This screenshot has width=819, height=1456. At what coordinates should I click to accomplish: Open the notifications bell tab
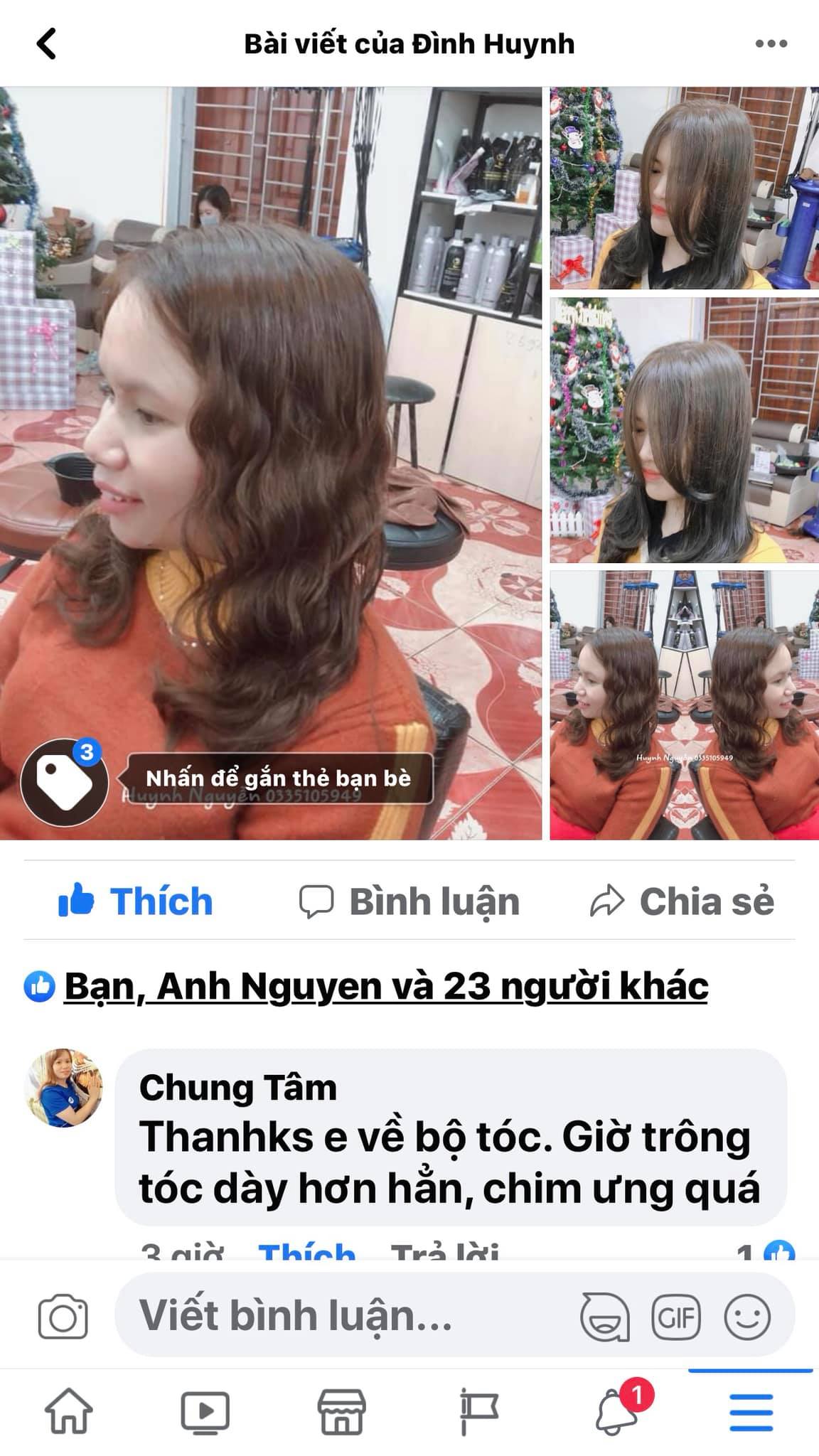[616, 1412]
